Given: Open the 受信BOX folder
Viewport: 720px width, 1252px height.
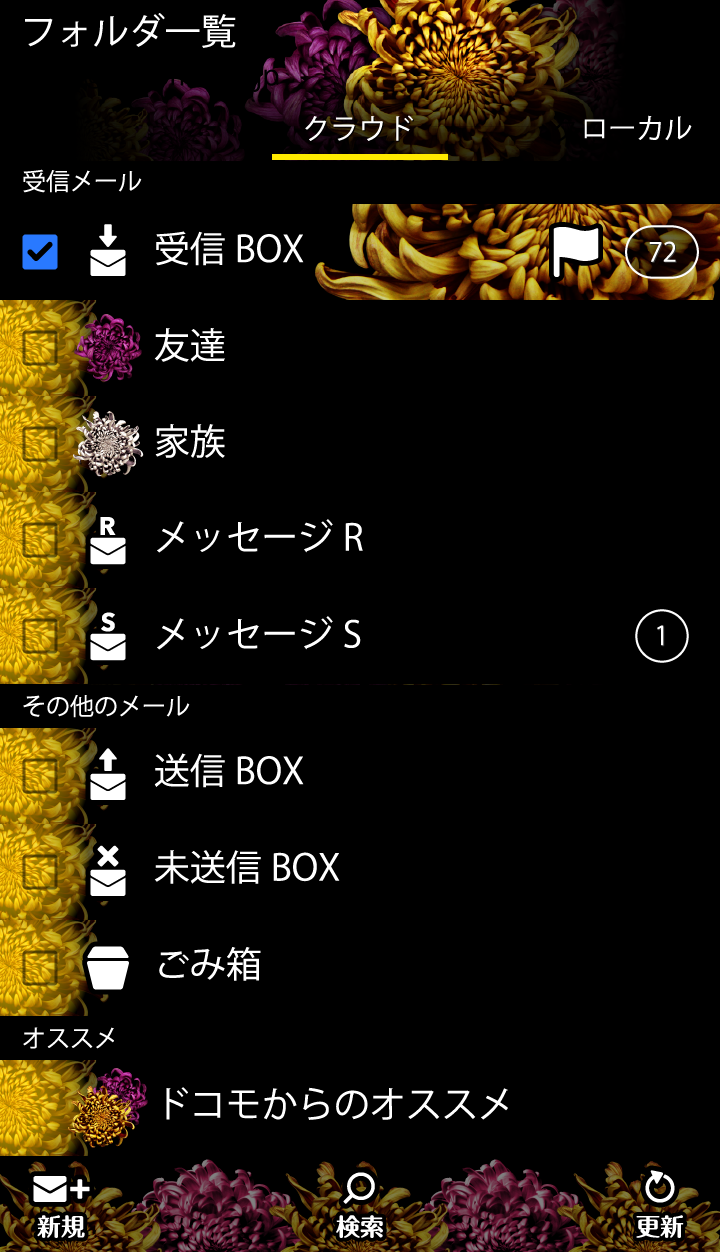Looking at the screenshot, I should tap(229, 250).
